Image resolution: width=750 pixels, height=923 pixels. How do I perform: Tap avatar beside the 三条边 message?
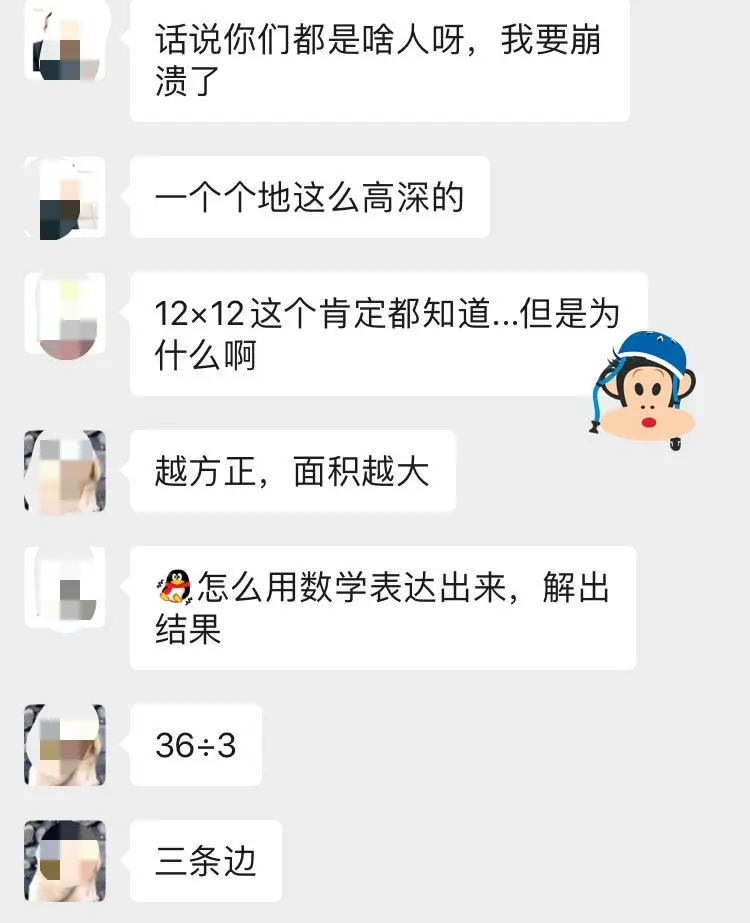pos(65,861)
